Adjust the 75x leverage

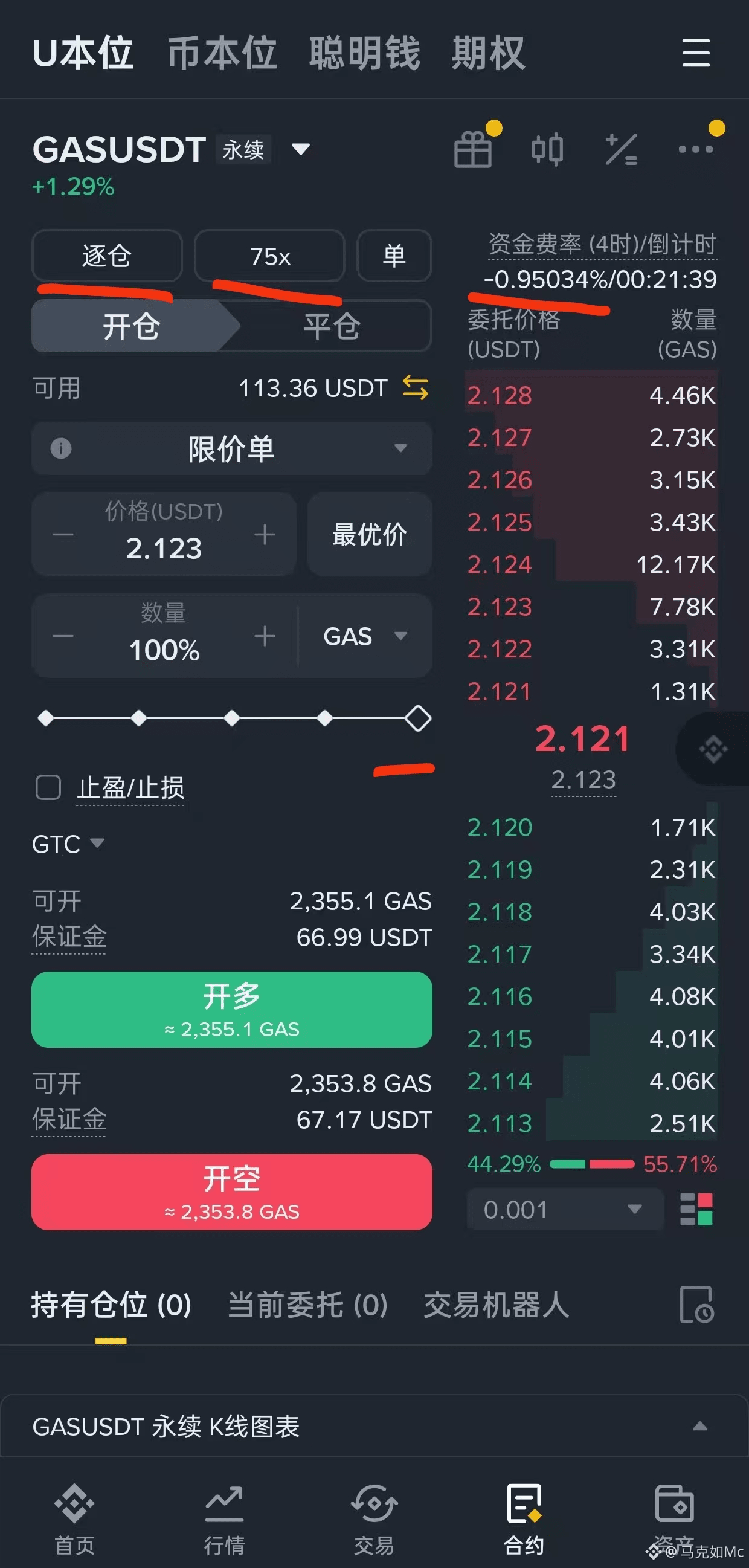[x=269, y=256]
